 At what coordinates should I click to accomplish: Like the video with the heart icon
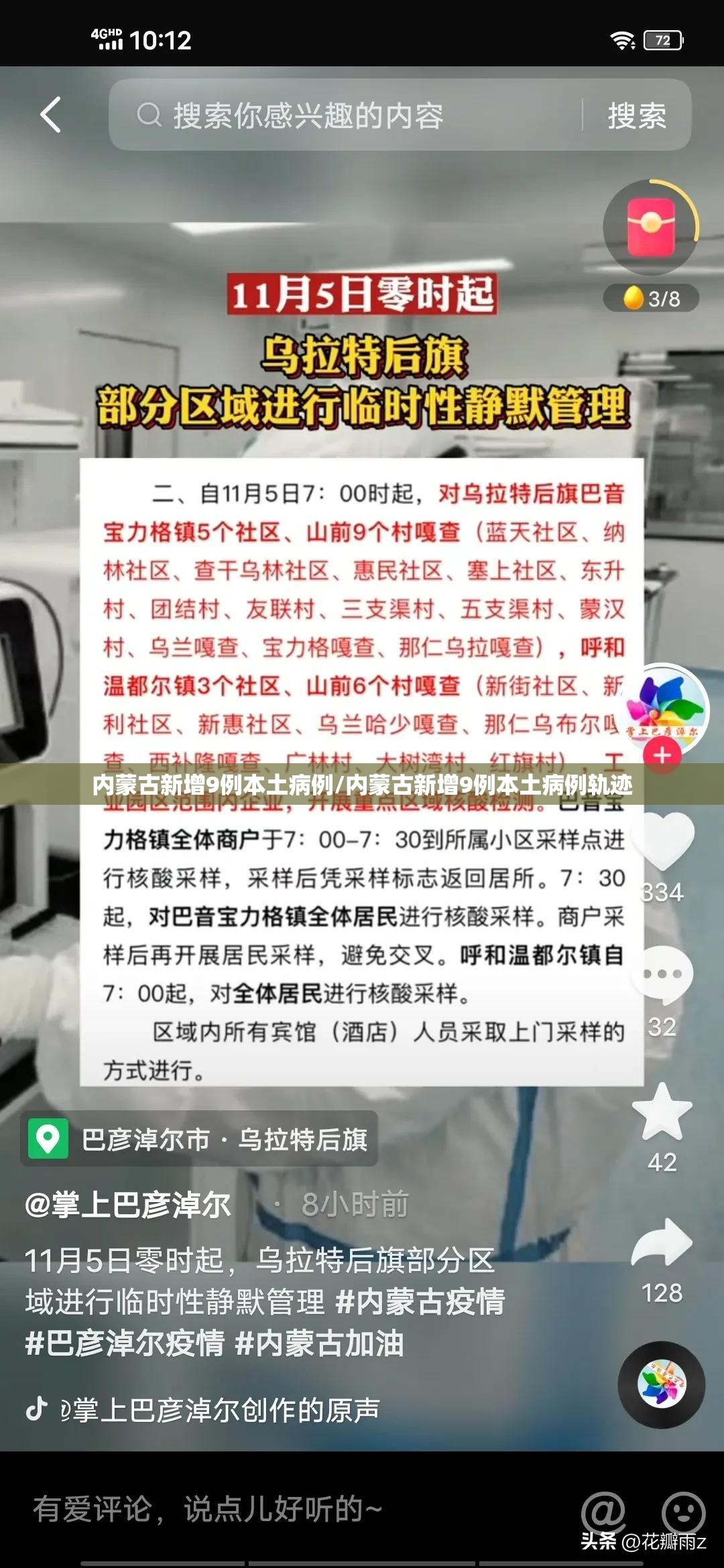[x=662, y=840]
